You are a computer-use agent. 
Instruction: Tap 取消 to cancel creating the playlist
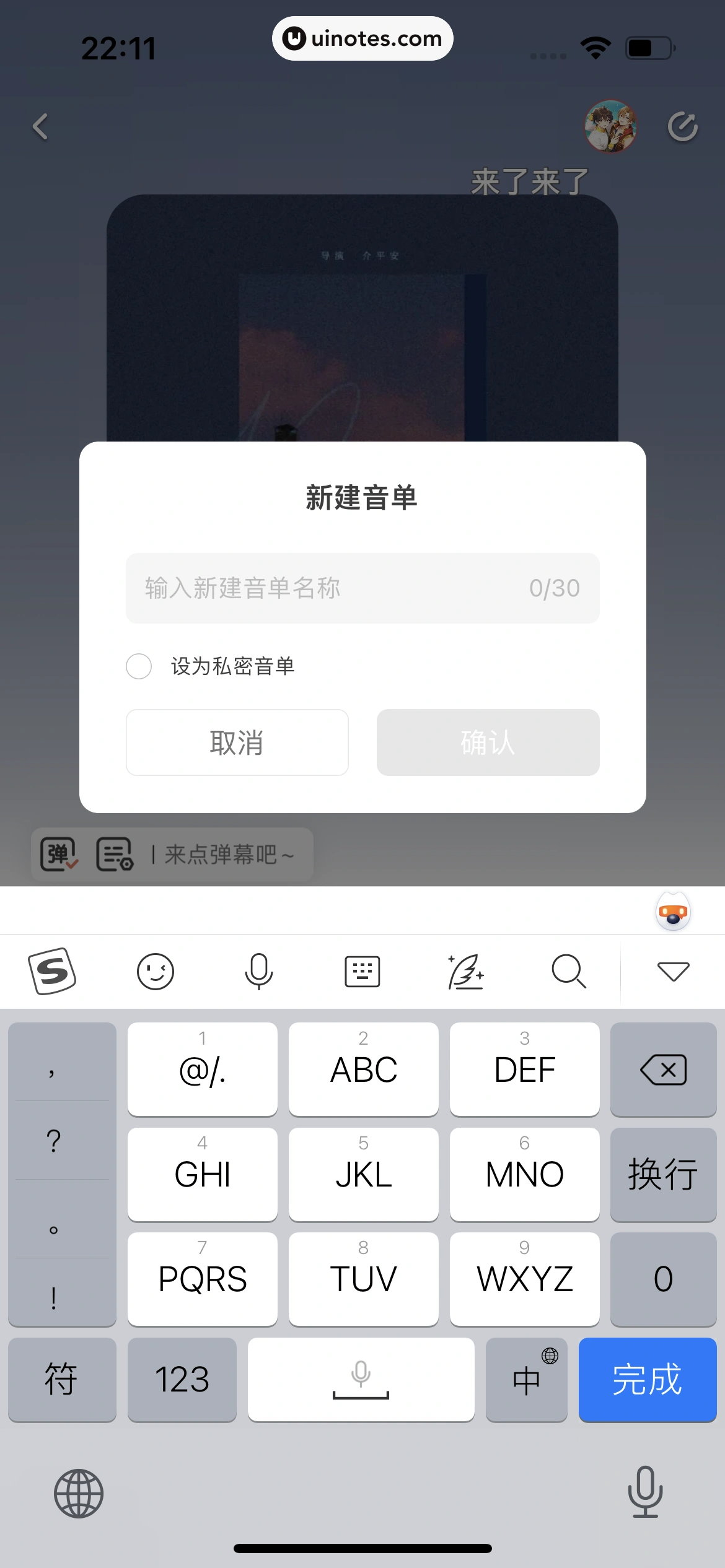[x=237, y=743]
